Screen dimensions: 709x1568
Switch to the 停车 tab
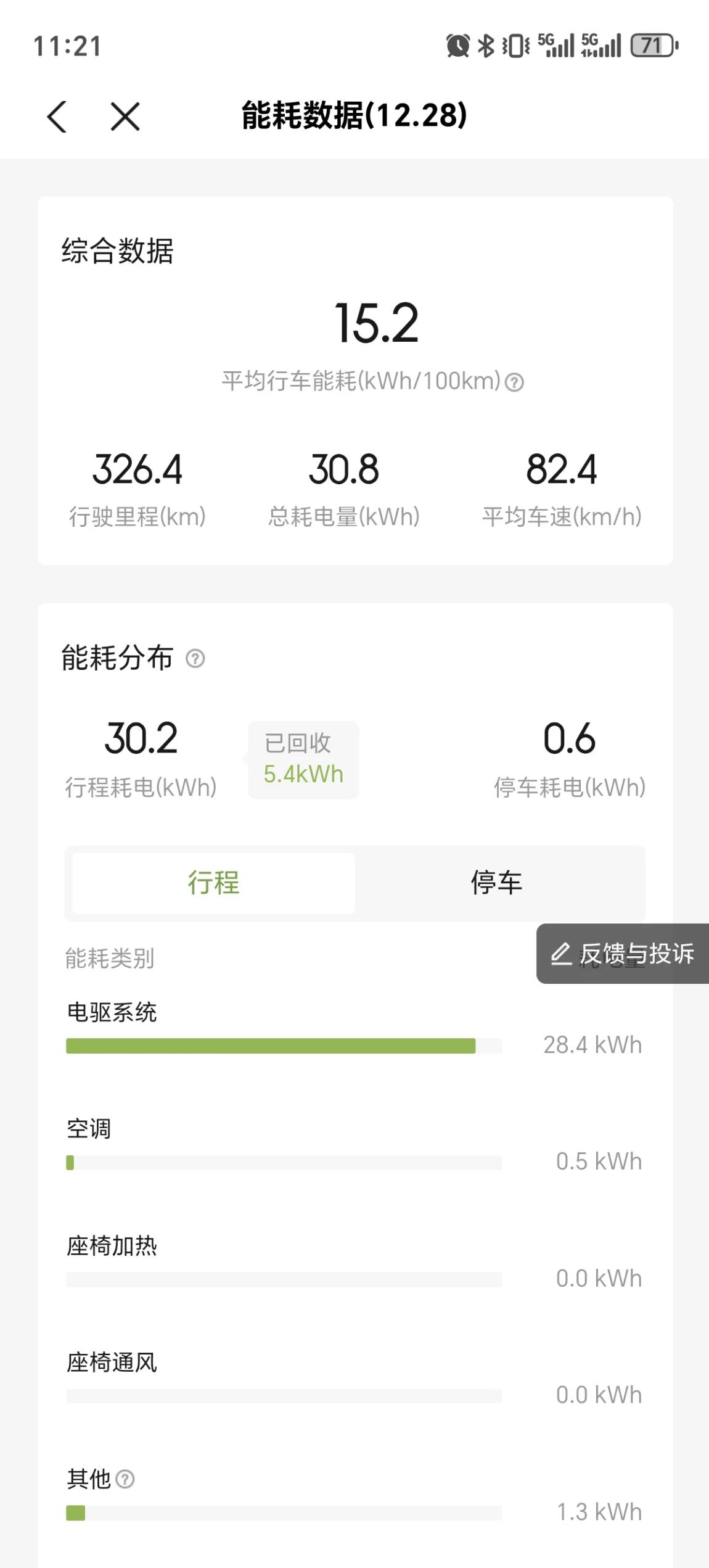point(497,883)
